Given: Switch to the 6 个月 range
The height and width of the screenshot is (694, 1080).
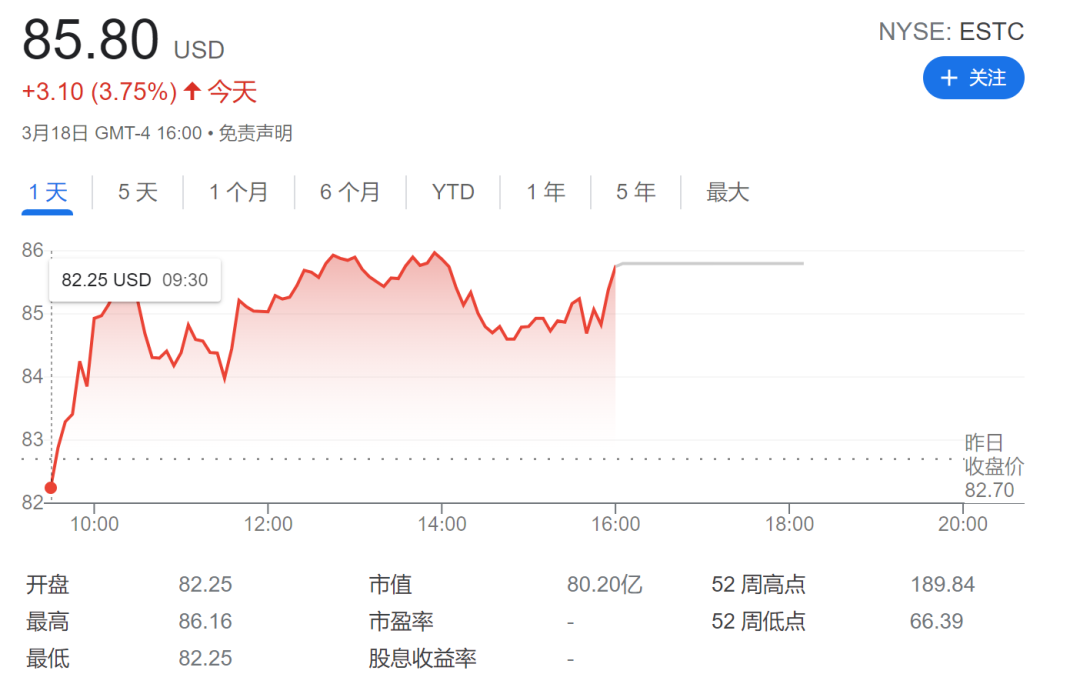Looking at the screenshot, I should [x=350, y=192].
